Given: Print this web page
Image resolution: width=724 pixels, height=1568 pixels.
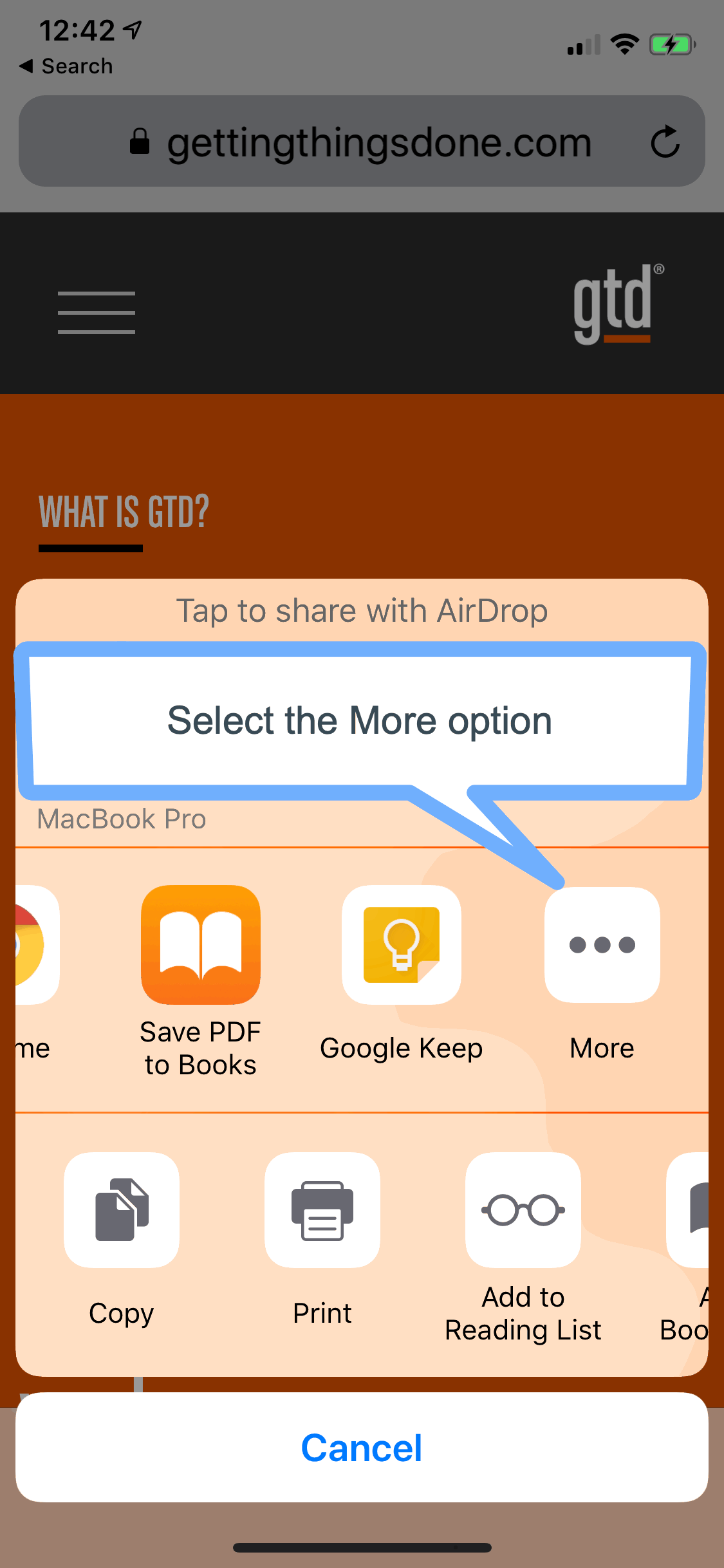Looking at the screenshot, I should [322, 1210].
